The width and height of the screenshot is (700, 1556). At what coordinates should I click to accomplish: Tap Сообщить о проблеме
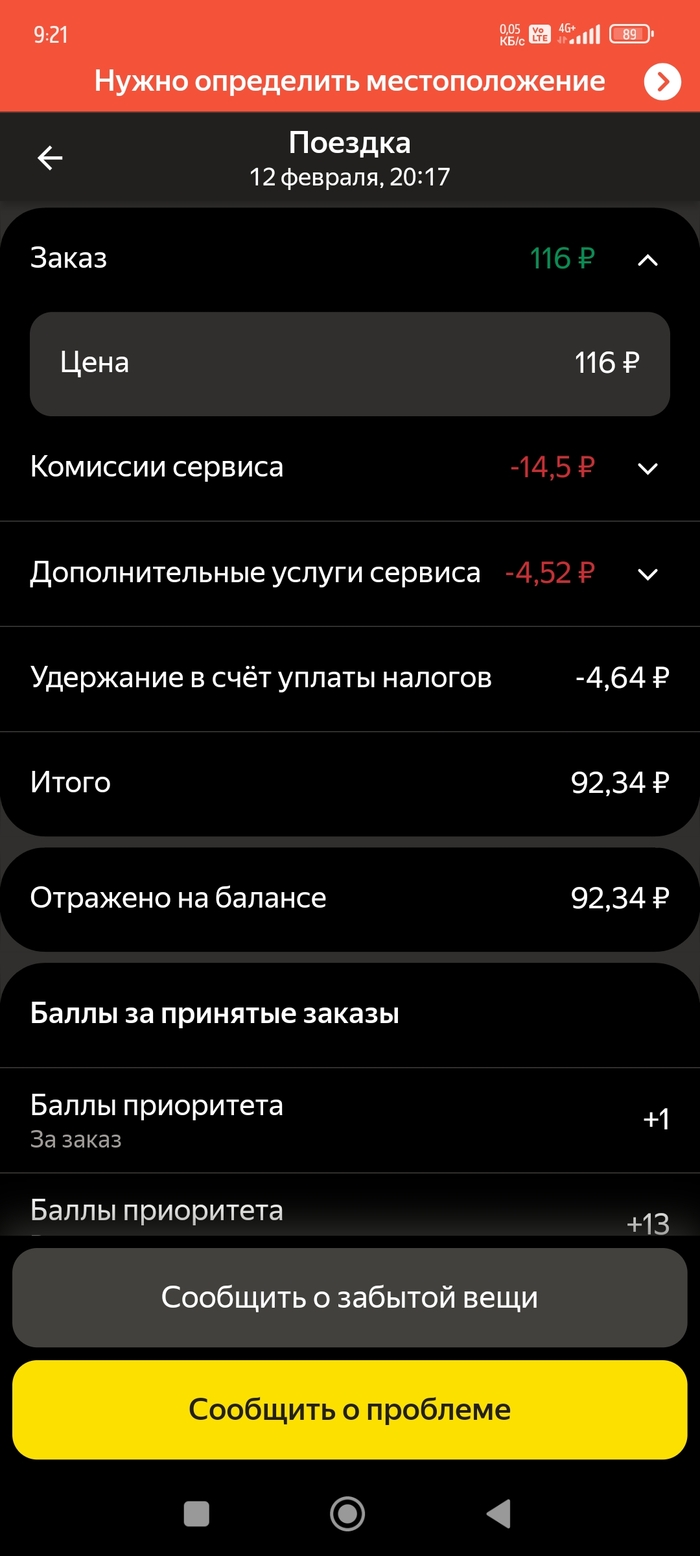pyautogui.click(x=350, y=1410)
